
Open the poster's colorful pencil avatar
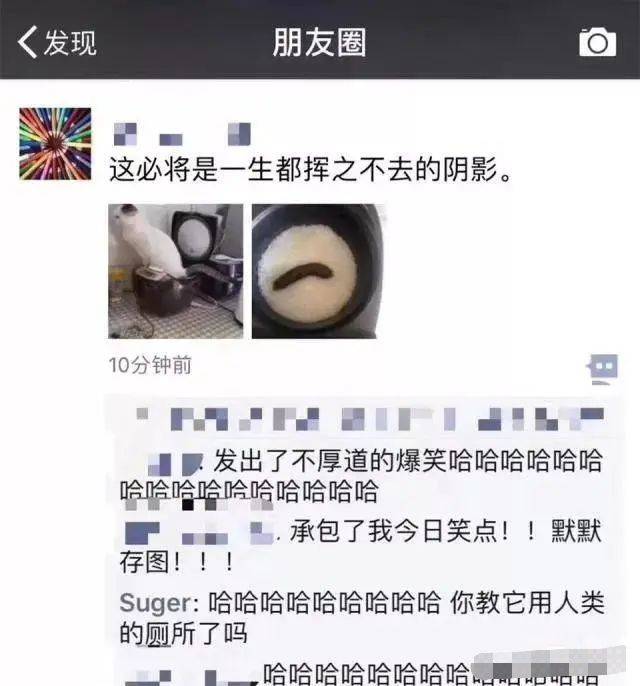(x=55, y=144)
